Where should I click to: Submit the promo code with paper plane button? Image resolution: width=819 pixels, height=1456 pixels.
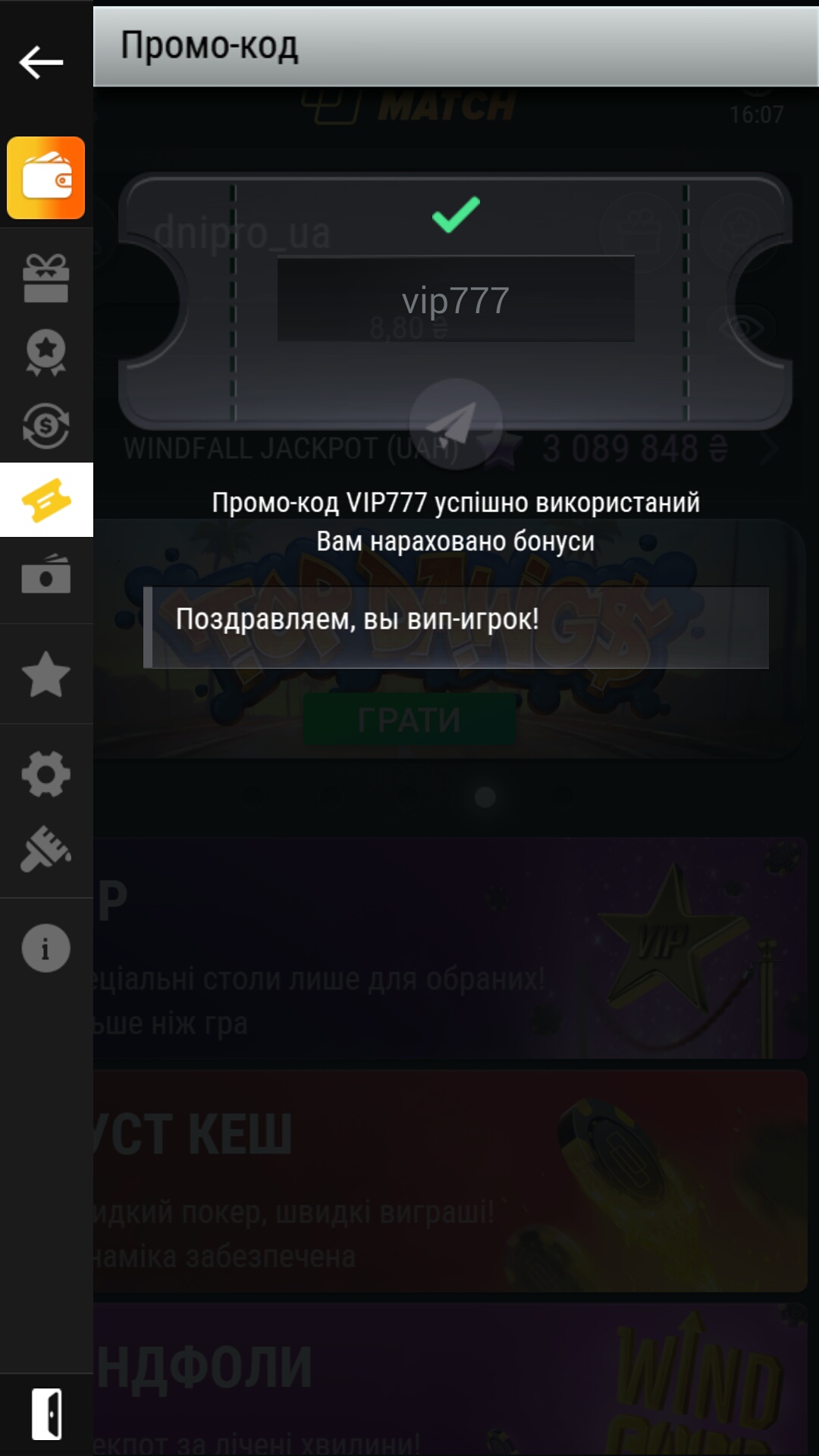click(456, 425)
